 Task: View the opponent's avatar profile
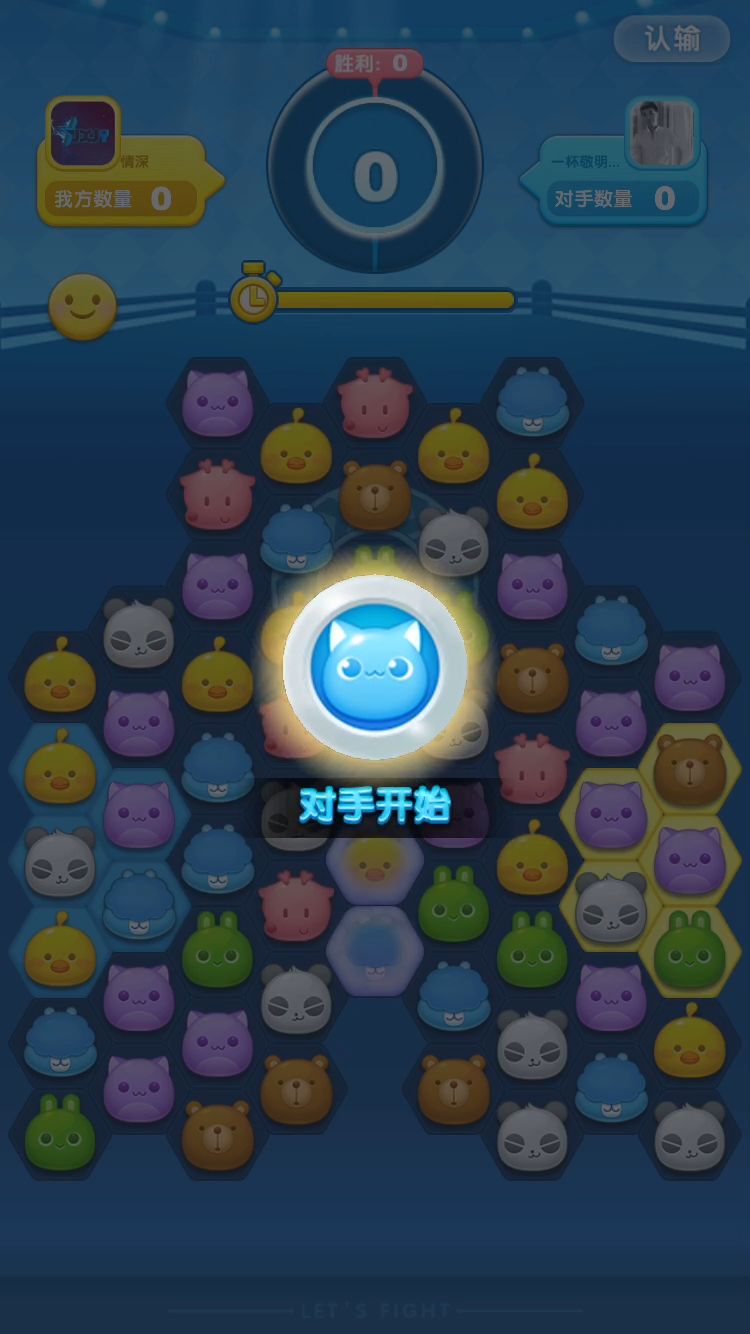[x=661, y=133]
